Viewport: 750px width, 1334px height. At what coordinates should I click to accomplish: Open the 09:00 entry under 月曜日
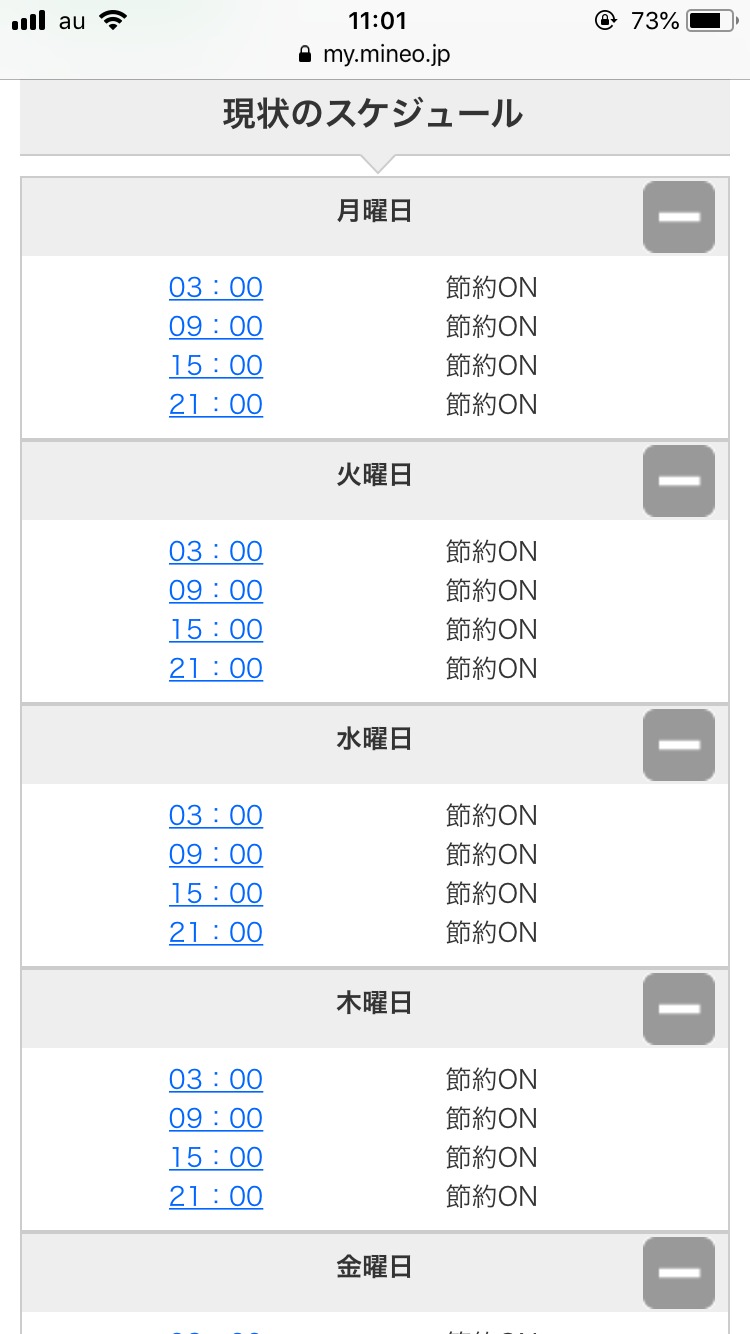click(x=216, y=327)
